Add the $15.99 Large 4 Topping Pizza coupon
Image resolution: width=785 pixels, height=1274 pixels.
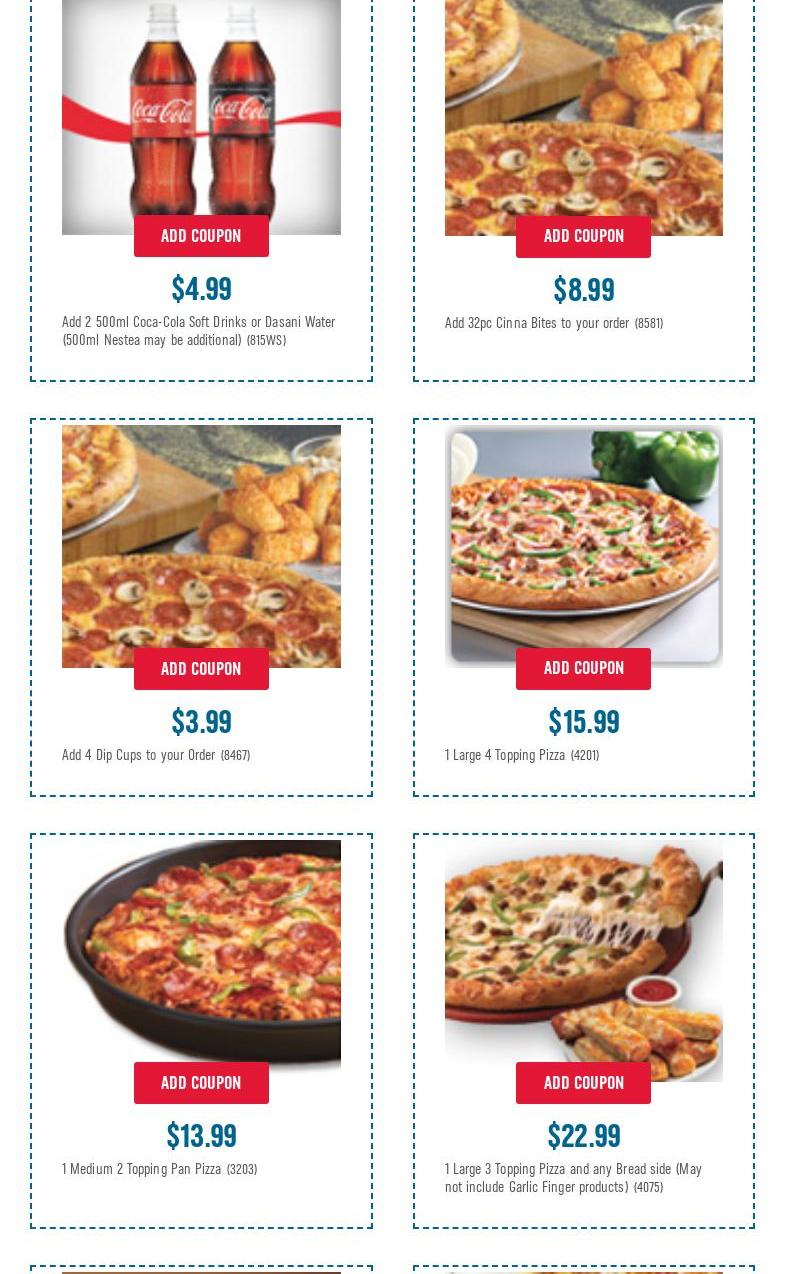tap(583, 668)
